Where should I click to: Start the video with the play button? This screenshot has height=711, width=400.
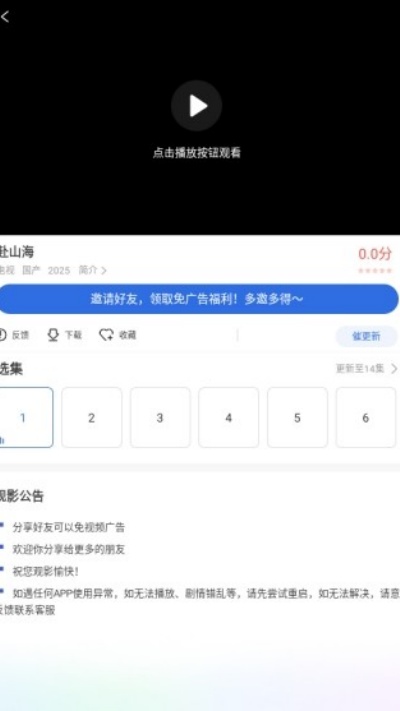pos(196,106)
